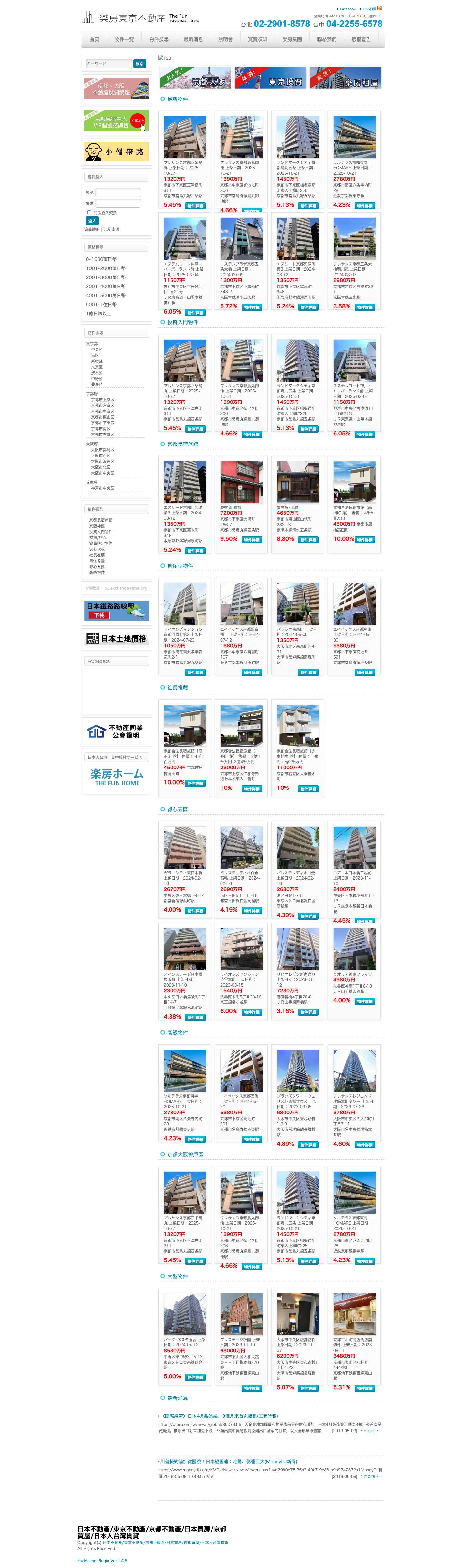Open 京都民宿旅館 in 物件類別 list
The width and height of the screenshot is (465, 1568).
(x=100, y=520)
